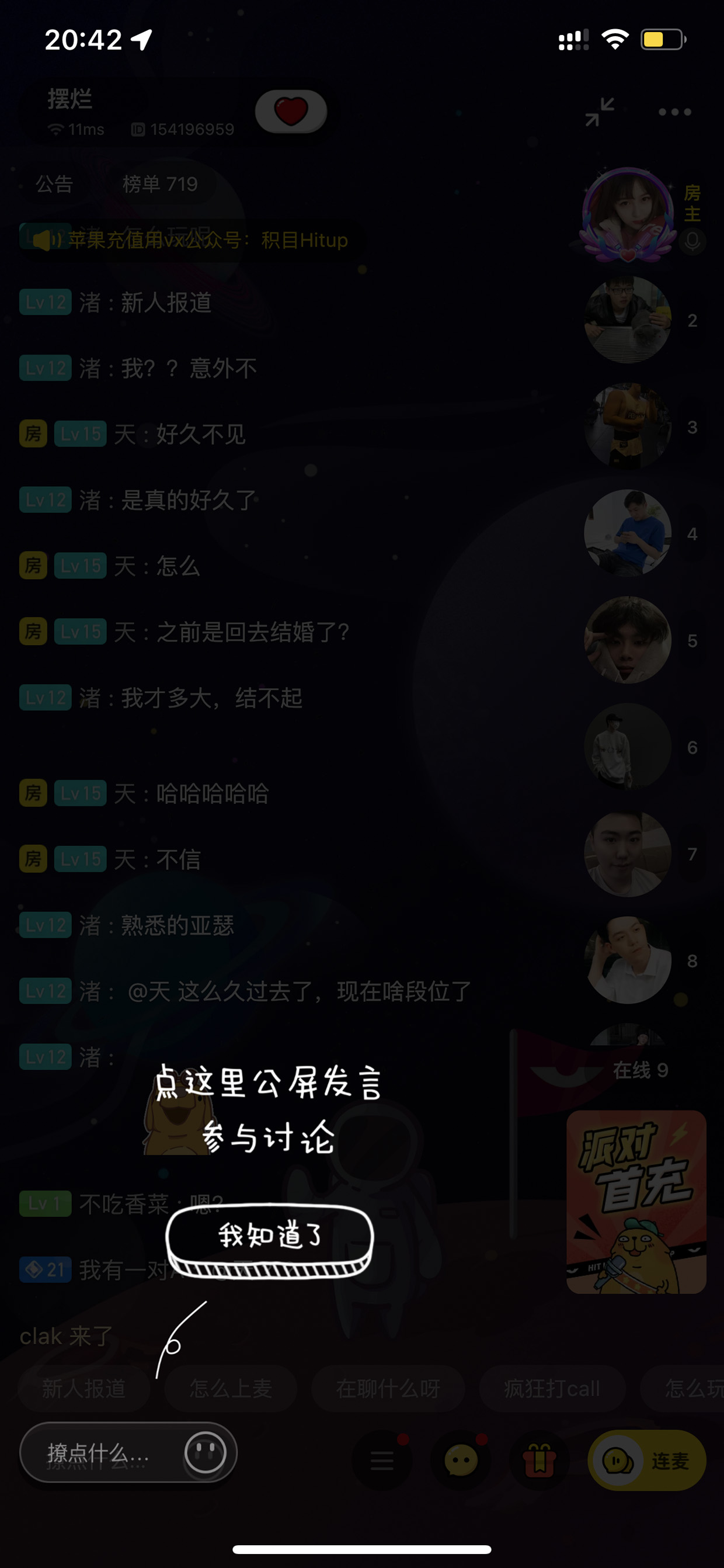Screen dimensions: 724x1568
Task: Tap the 连麦 button to join mic
Action: 647,1460
